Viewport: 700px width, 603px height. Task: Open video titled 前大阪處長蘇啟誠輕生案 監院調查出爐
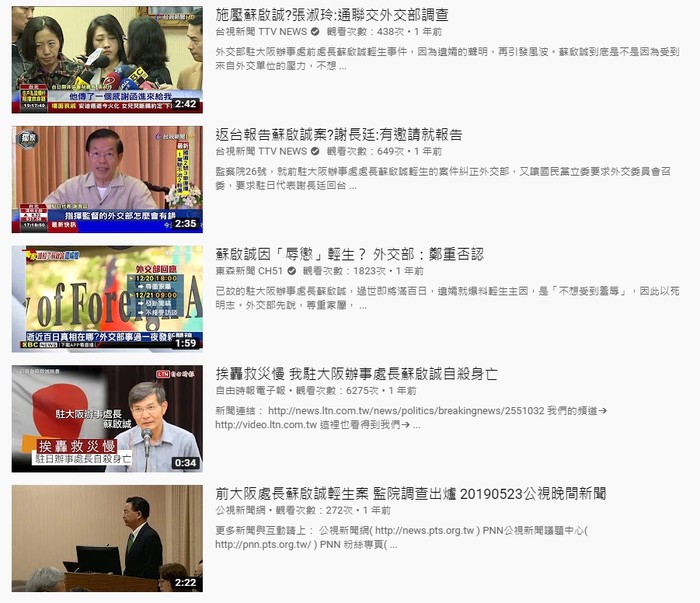pos(410,494)
